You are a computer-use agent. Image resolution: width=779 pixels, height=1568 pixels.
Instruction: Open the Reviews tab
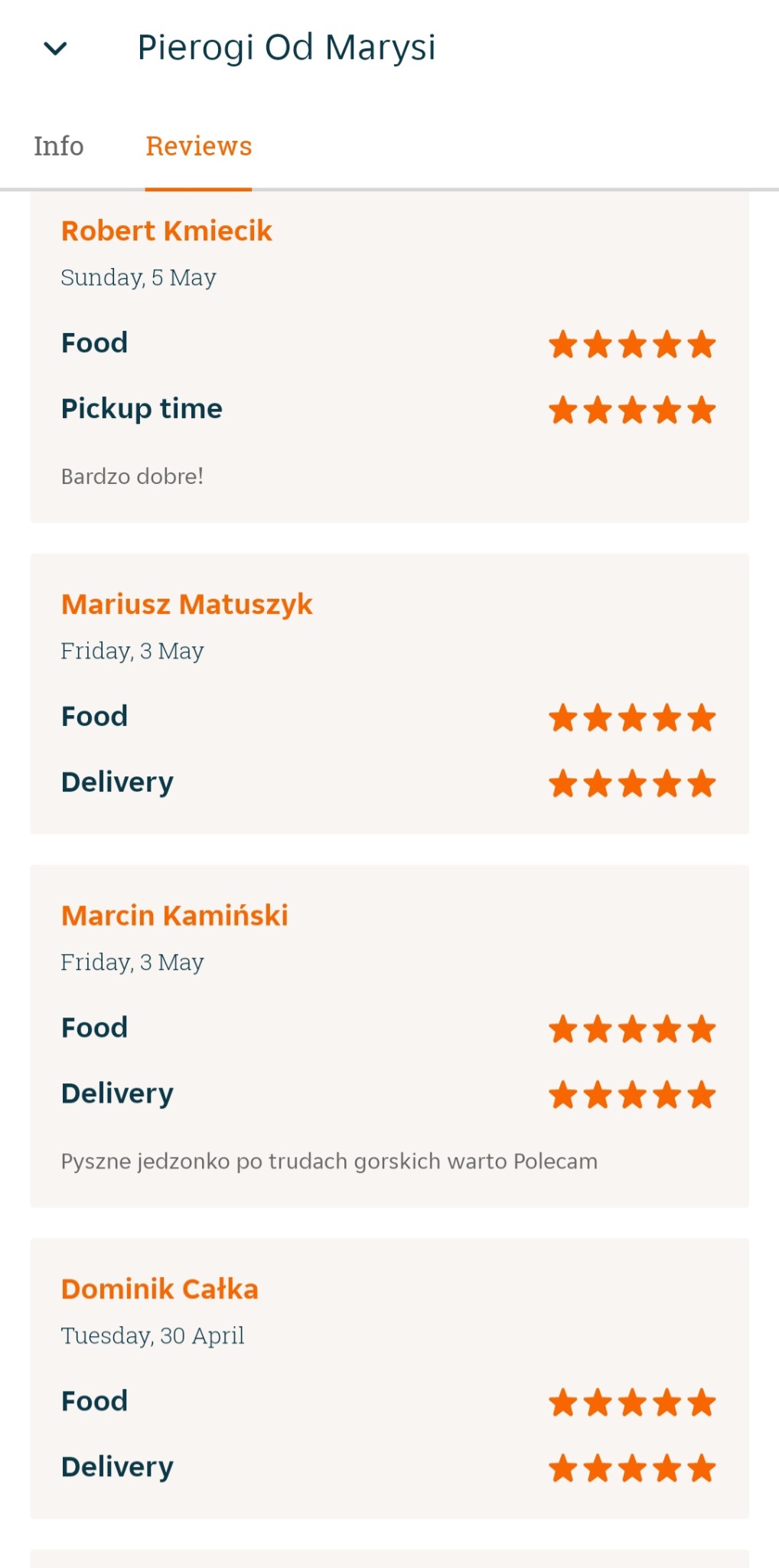[199, 145]
